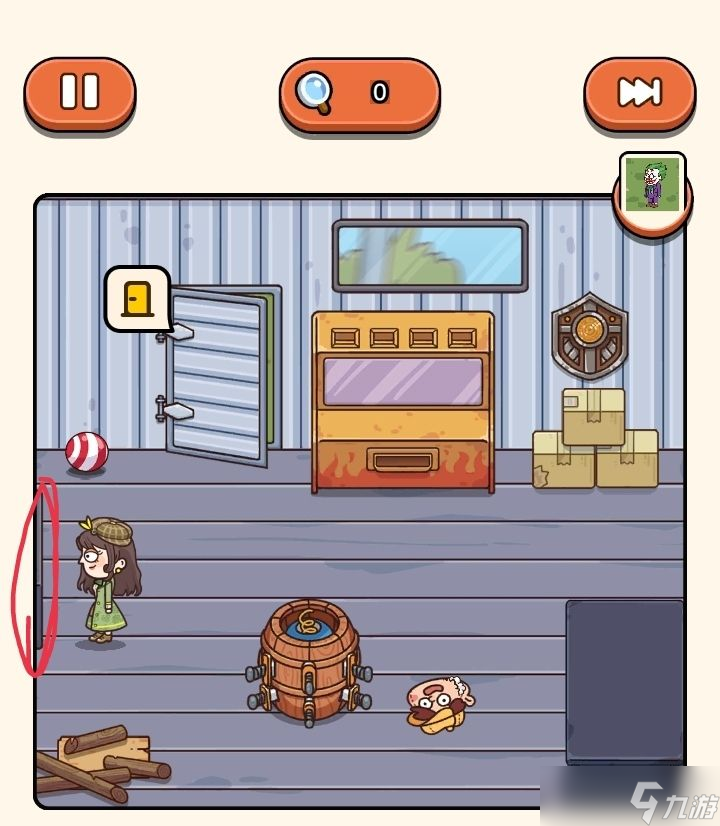Tap the round shield on the wall
Image resolution: width=720 pixels, height=826 pixels.
[589, 336]
